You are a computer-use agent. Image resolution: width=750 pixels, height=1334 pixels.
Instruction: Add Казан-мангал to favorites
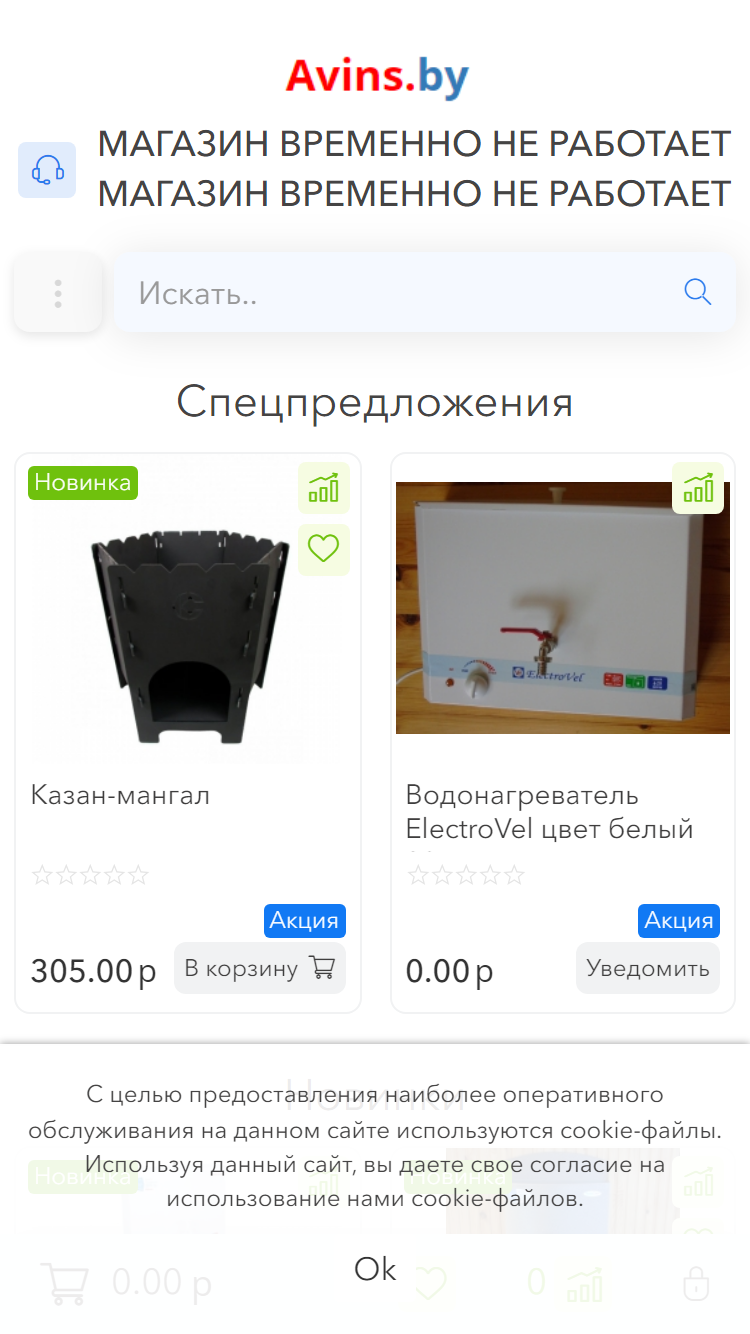pos(324,549)
